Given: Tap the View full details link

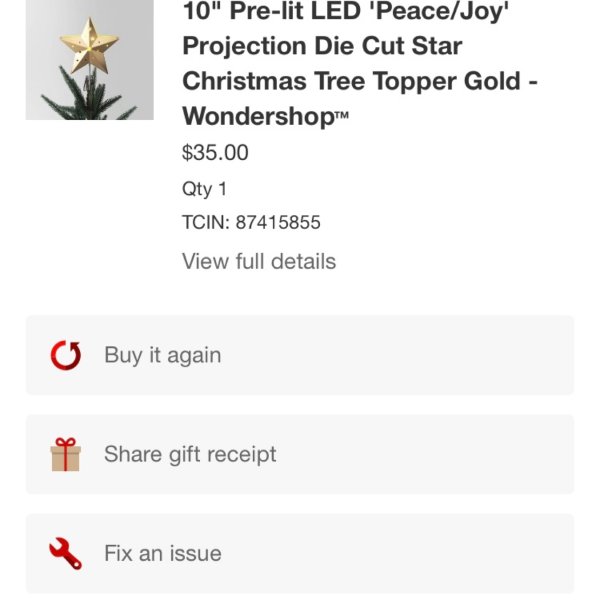Looking at the screenshot, I should tap(259, 262).
